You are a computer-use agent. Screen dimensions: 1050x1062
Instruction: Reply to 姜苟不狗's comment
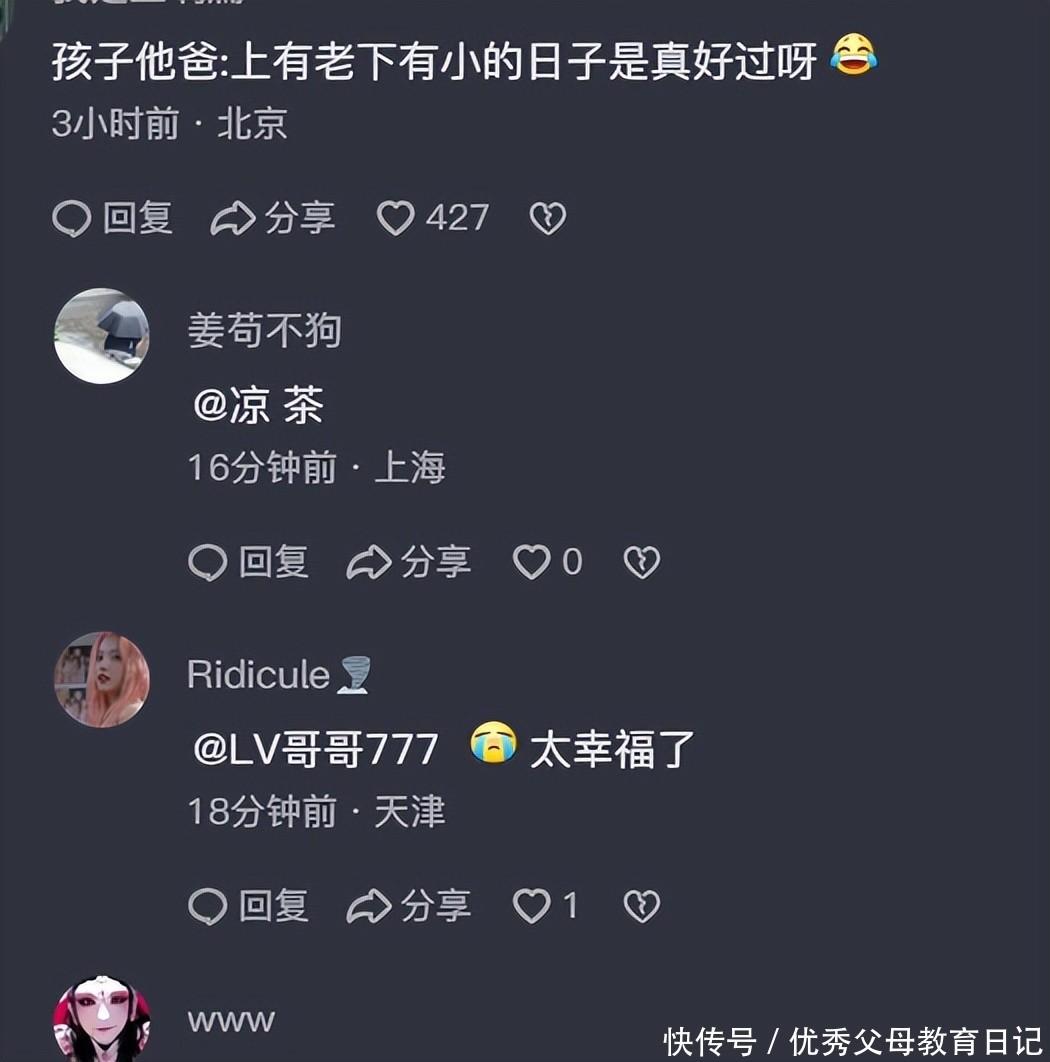pyautogui.click(x=248, y=562)
